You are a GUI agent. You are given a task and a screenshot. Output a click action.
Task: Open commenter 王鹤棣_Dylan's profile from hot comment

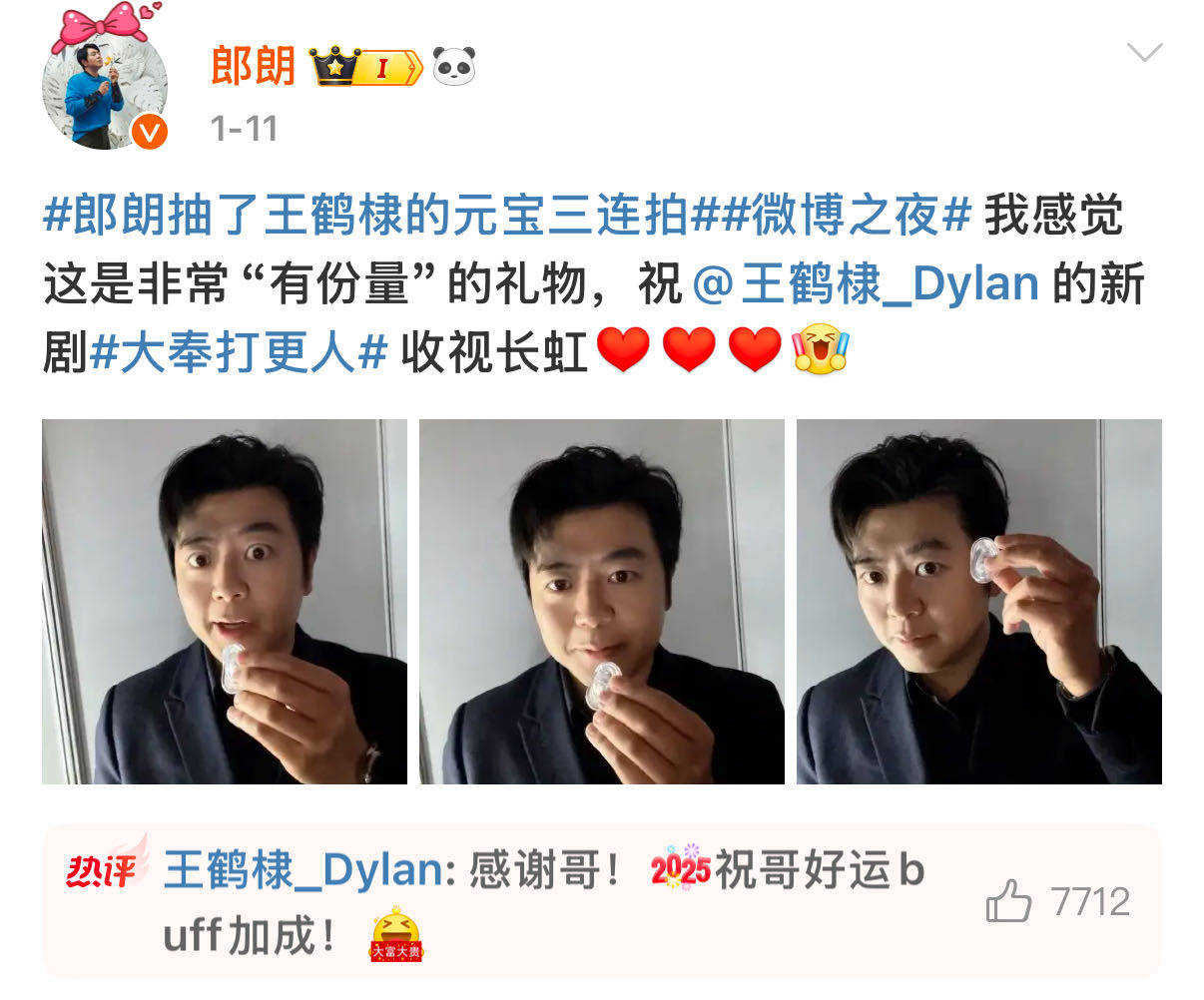pyautogui.click(x=302, y=871)
